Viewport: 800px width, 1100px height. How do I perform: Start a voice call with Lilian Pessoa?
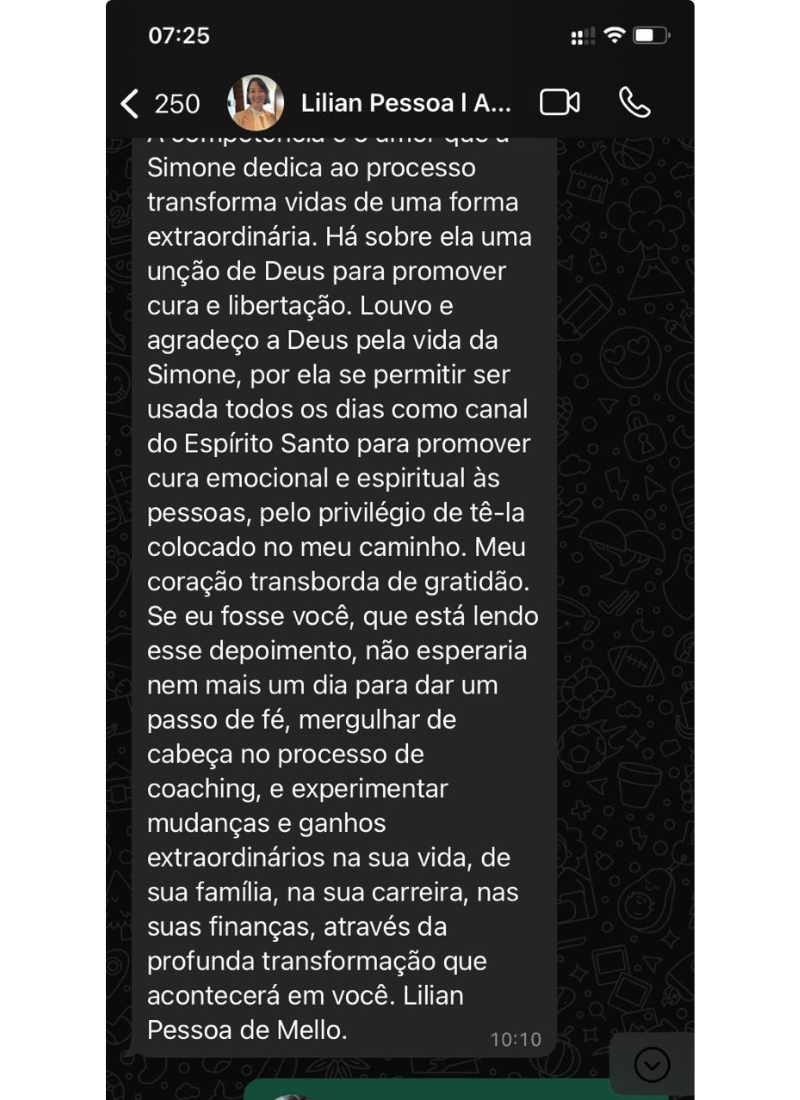634,103
